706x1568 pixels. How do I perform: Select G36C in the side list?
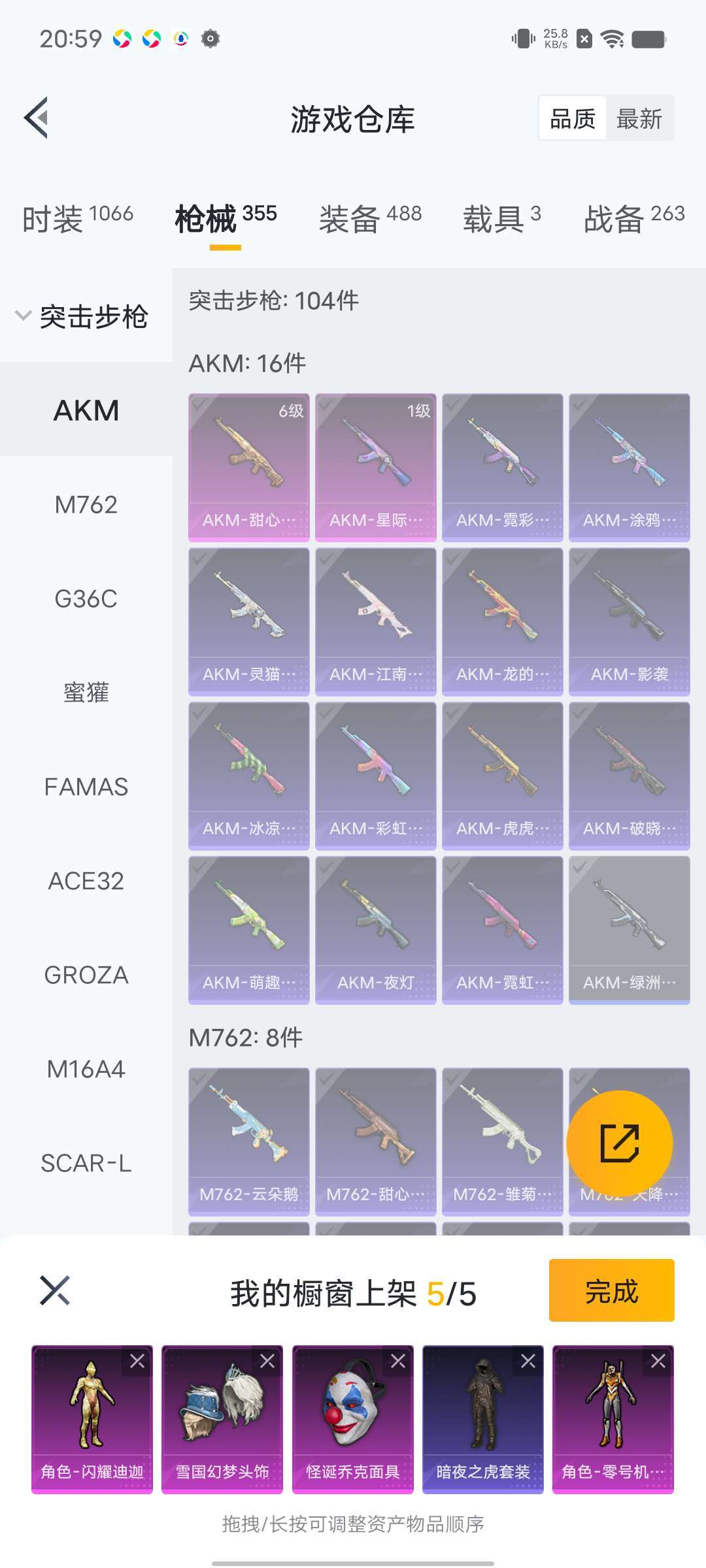point(86,599)
